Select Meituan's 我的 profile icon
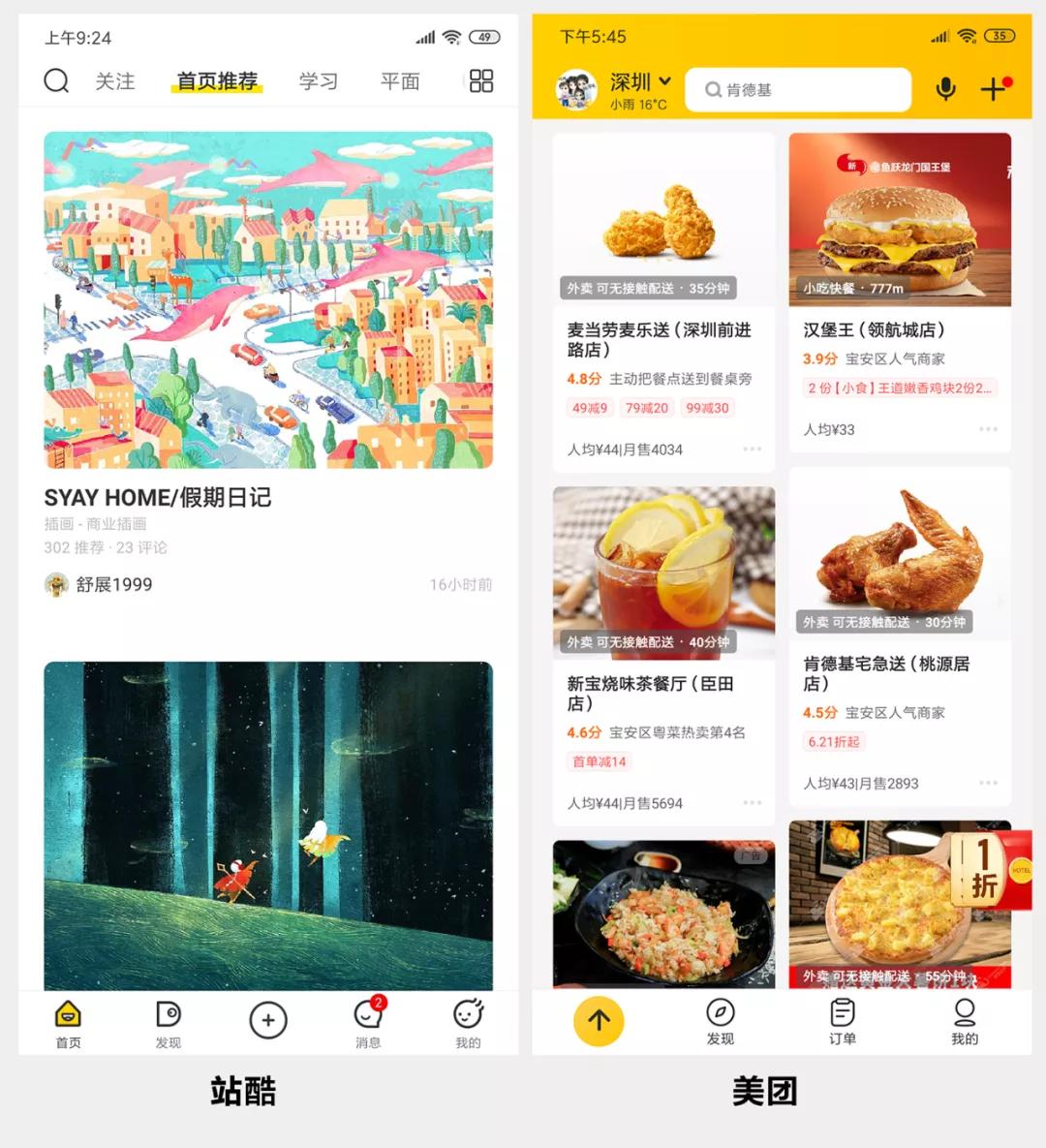This screenshot has width=1046, height=1148. click(x=965, y=1019)
